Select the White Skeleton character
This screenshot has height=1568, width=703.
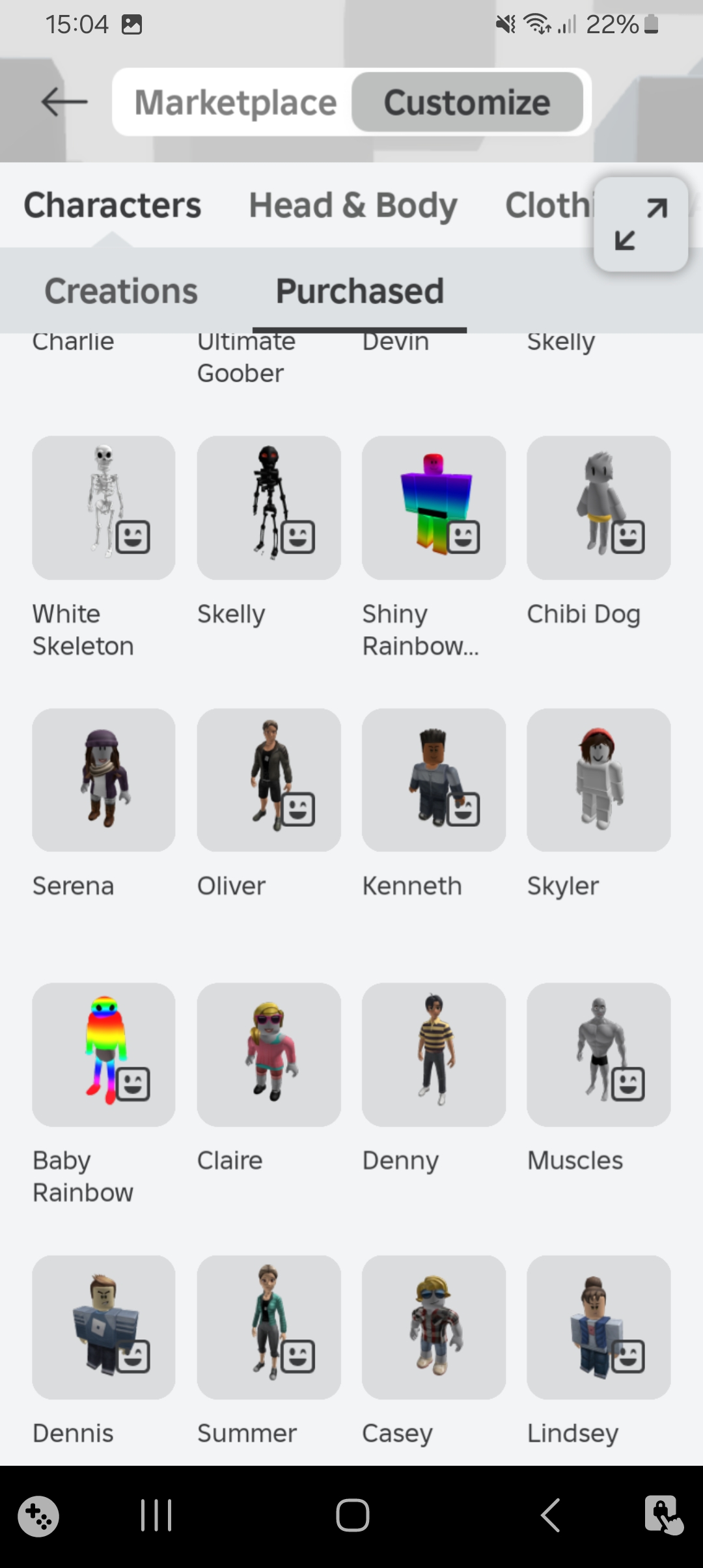tap(103, 508)
